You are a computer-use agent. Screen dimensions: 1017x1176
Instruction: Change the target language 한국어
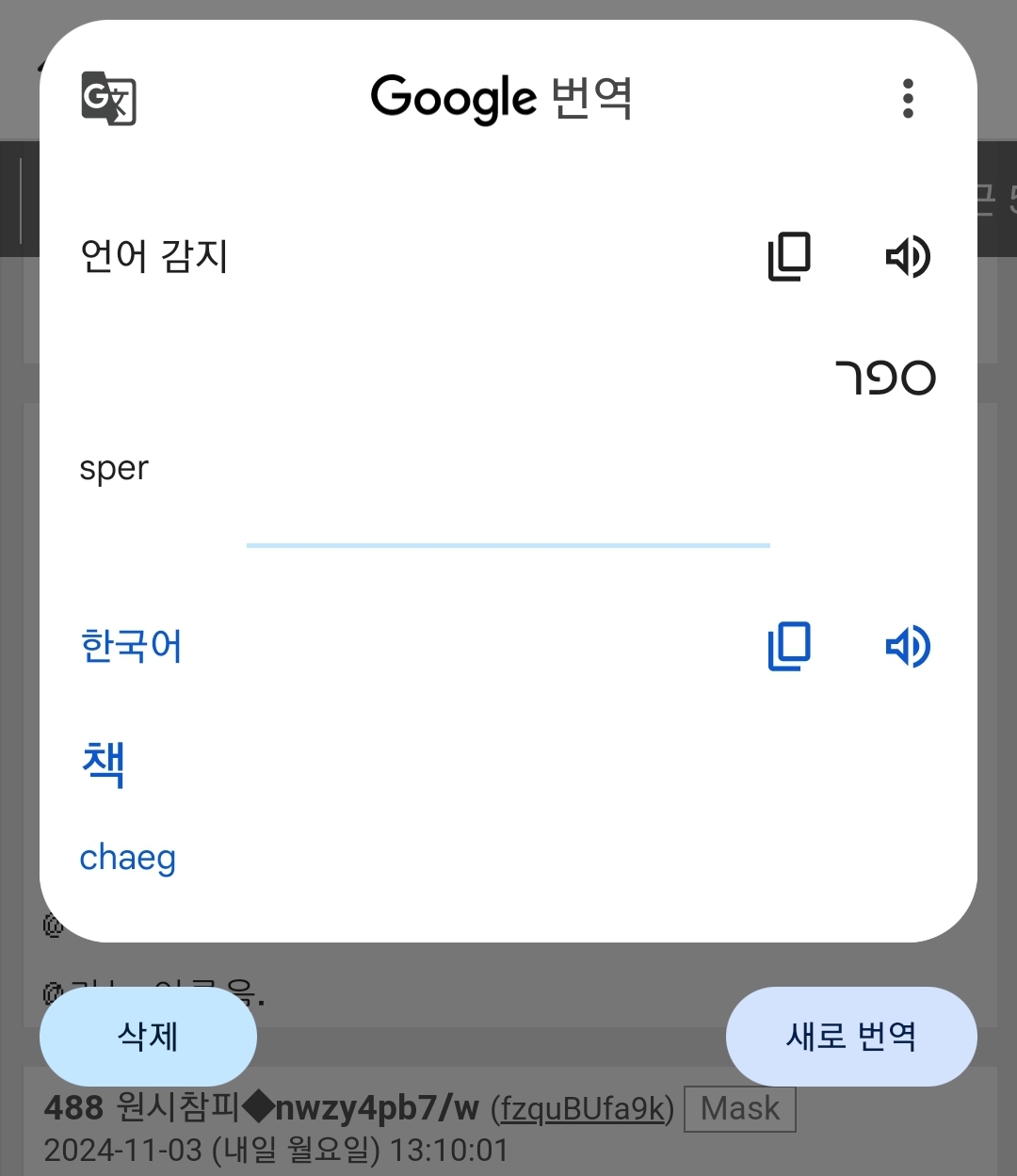coord(131,646)
